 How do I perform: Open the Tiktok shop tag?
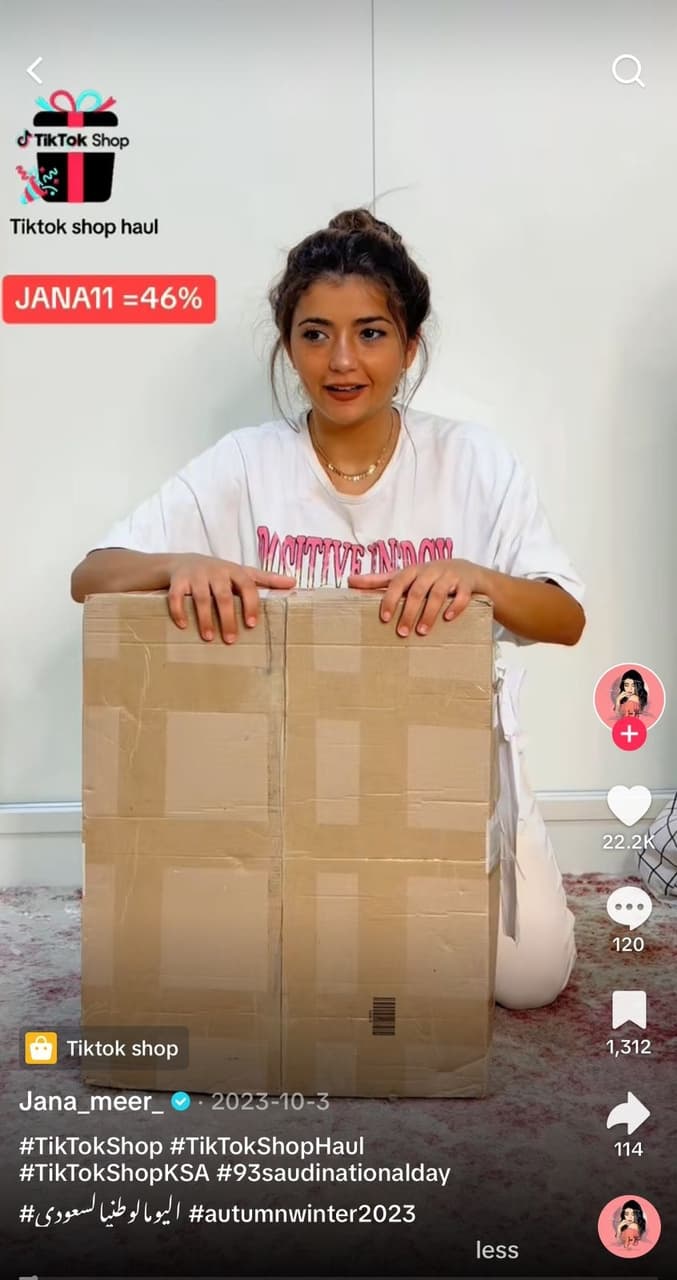[x=105, y=1048]
